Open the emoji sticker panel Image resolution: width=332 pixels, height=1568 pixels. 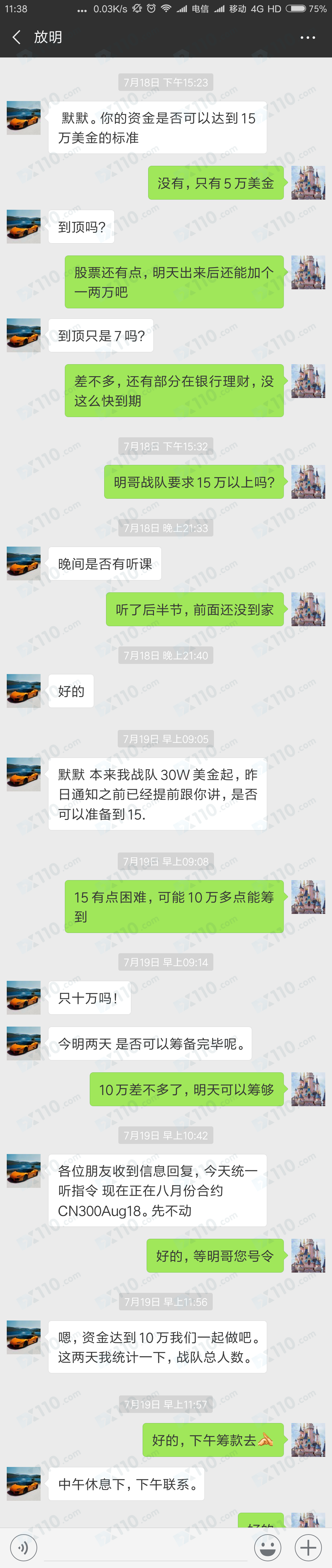(x=267, y=1547)
